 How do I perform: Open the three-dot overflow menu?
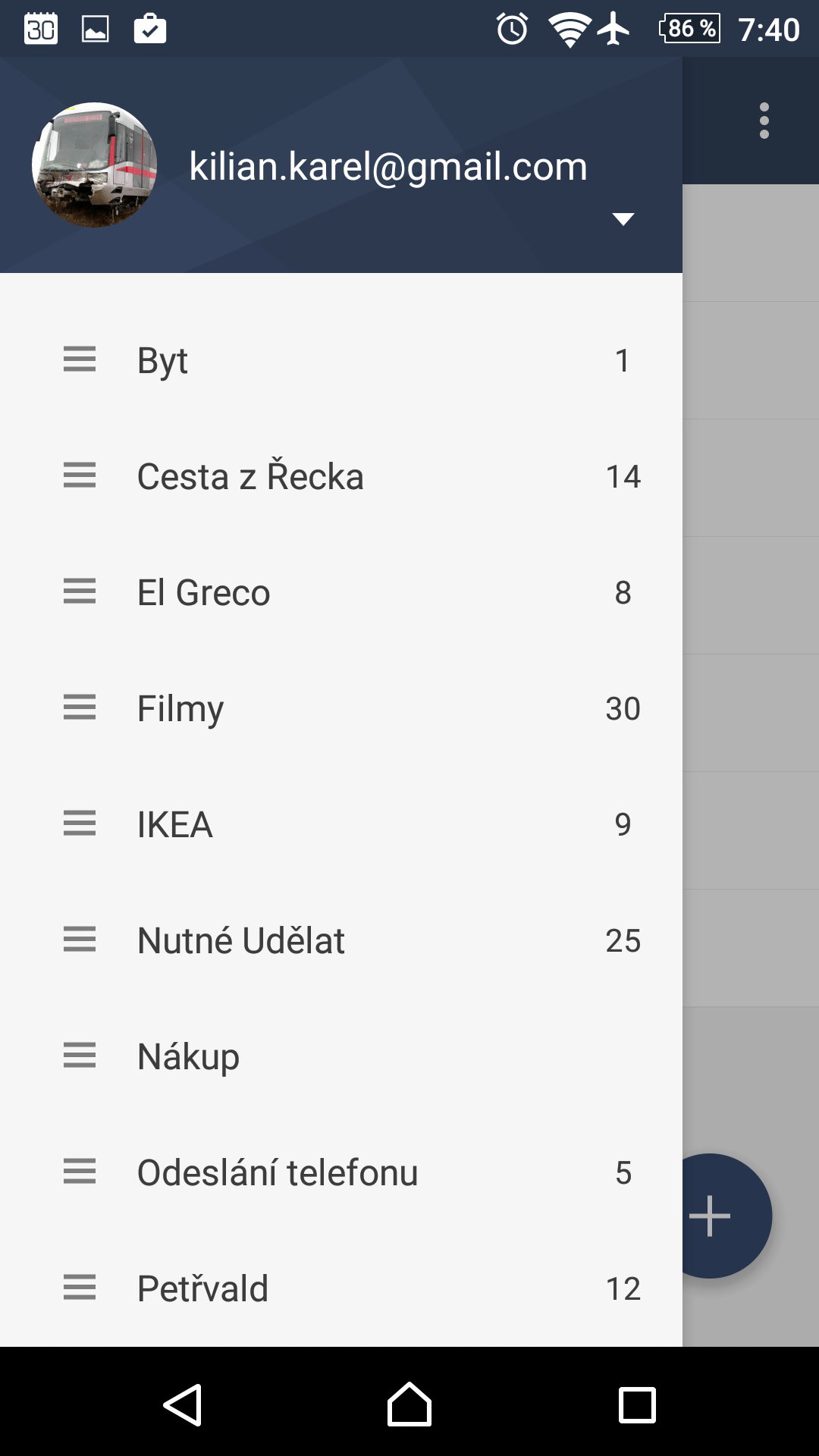(764, 121)
